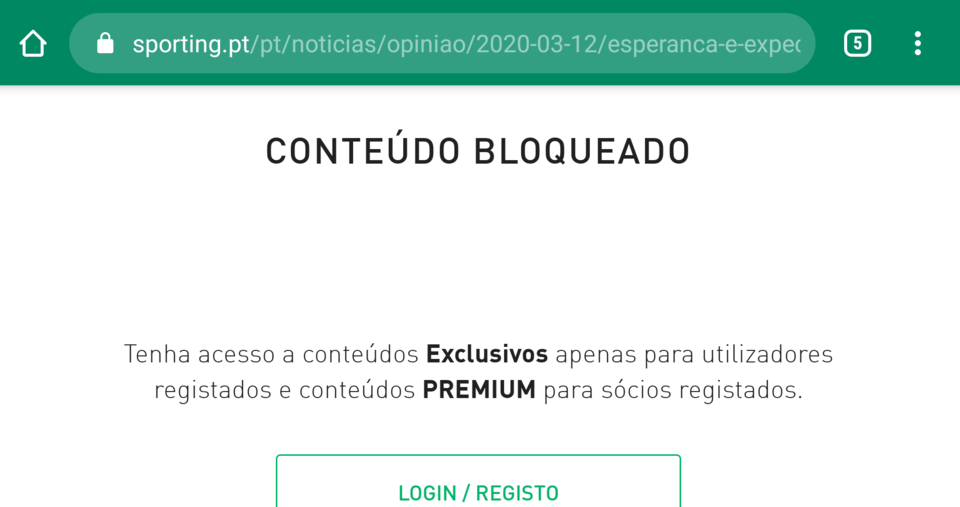Tap the LOGIN / REGISTO button
Screen dimensions: 960x507
(478, 485)
